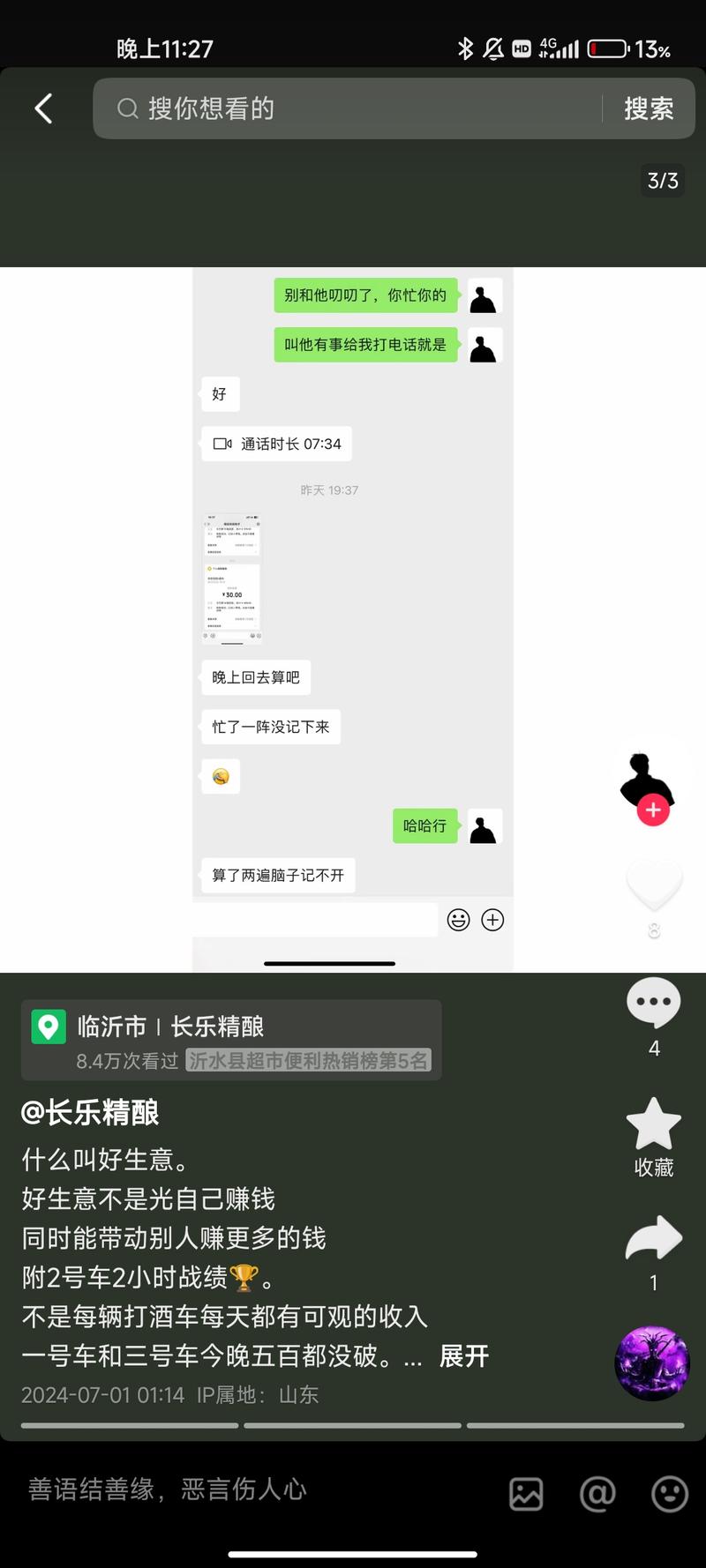Open the 搜你想看的 search field
Image resolution: width=706 pixels, height=1568 pixels.
click(353, 108)
